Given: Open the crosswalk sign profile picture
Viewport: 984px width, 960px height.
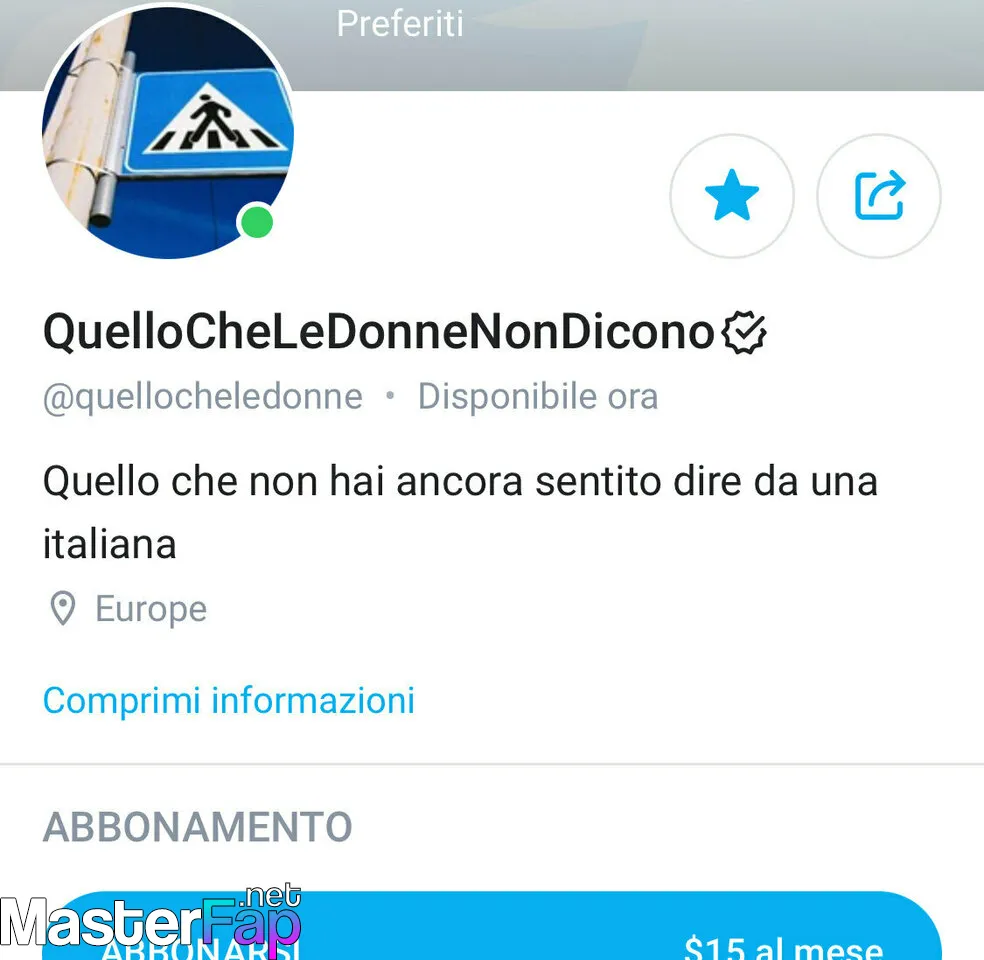Looking at the screenshot, I should pos(167,133).
